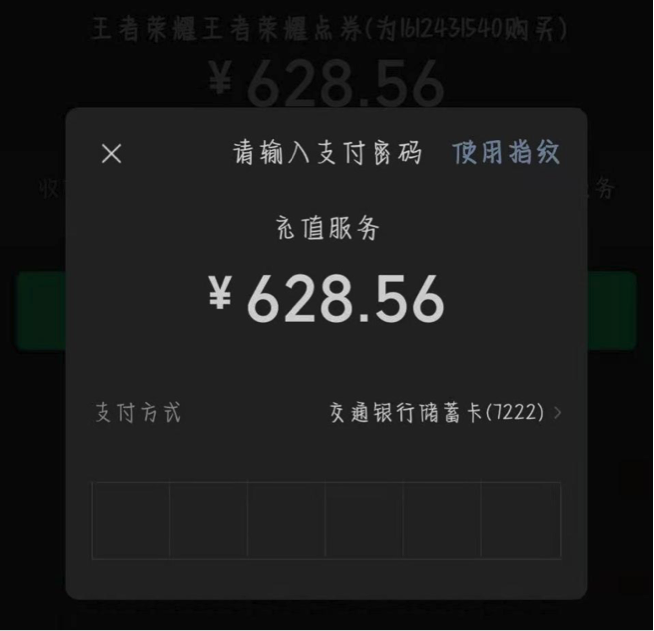The image size is (654, 631).
Task: Switch to fingerprint payment (使用指纹)
Action: point(505,153)
